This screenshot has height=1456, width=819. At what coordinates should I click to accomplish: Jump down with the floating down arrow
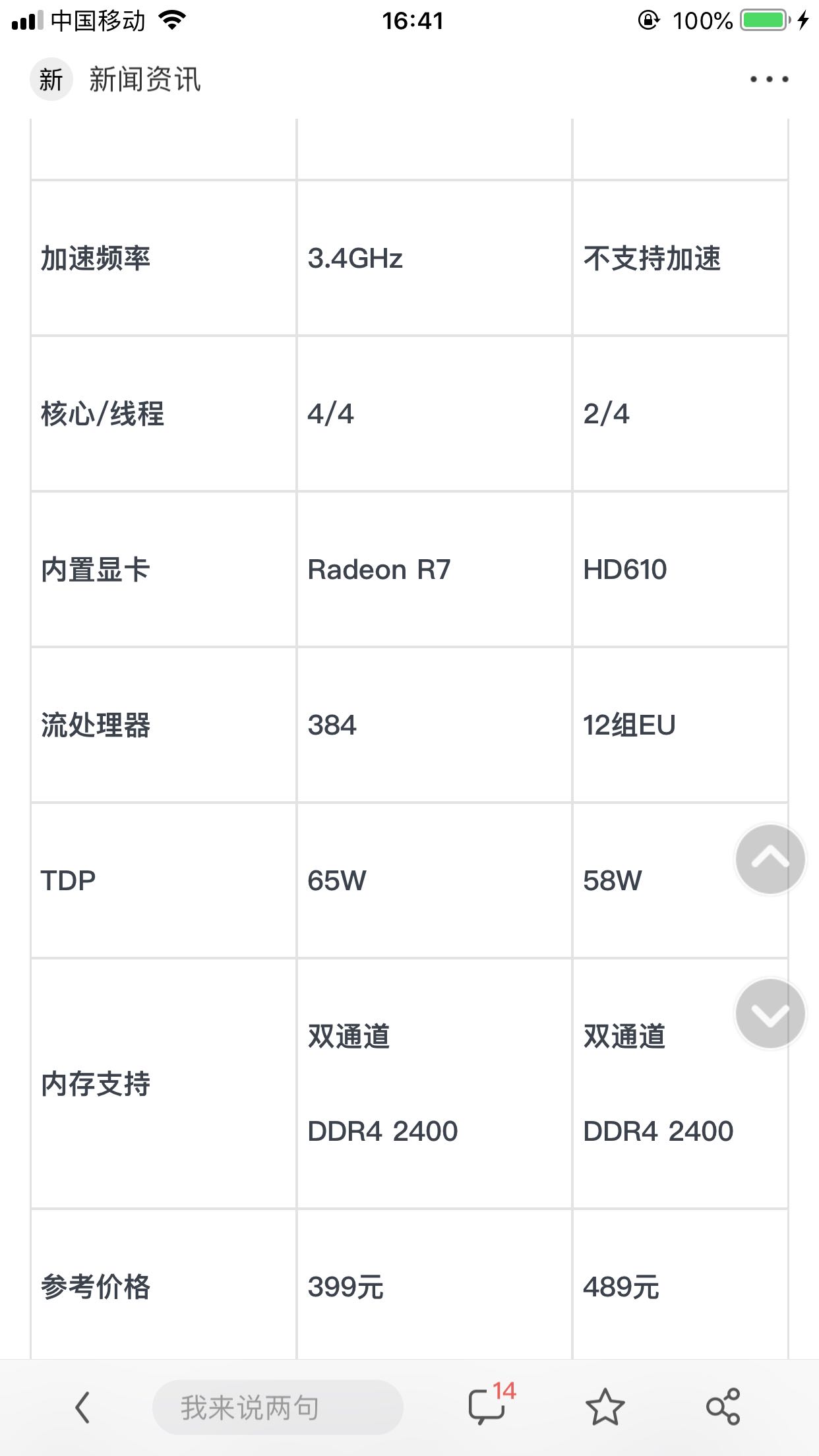click(770, 1014)
